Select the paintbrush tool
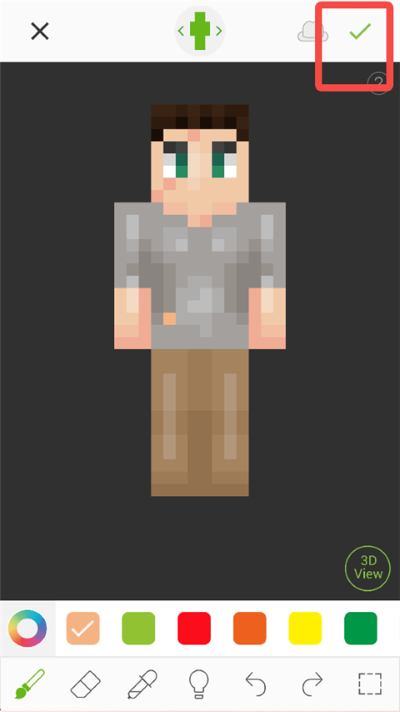 pos(30,684)
